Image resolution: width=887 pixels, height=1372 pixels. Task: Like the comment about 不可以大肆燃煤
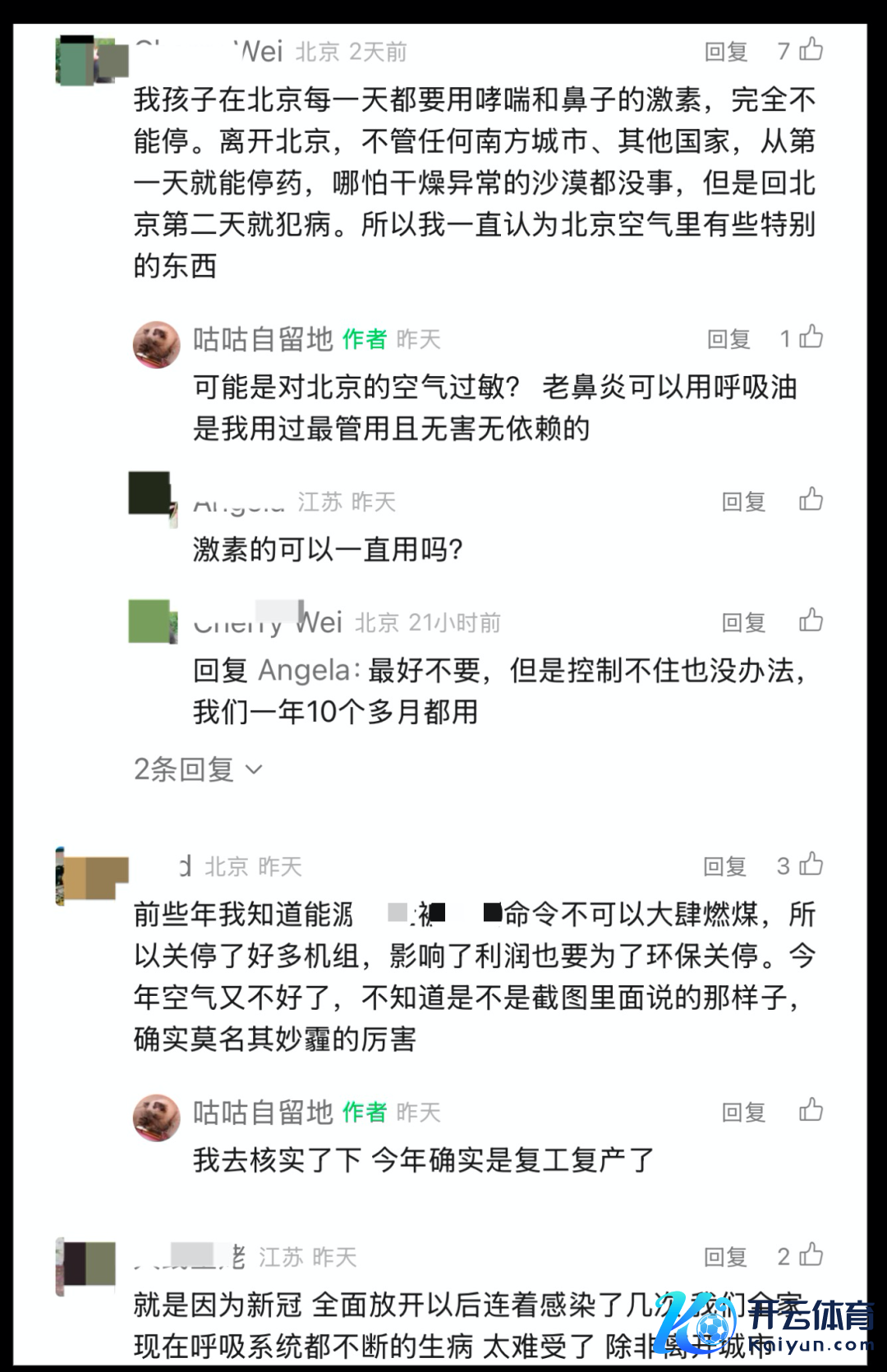coord(811,865)
